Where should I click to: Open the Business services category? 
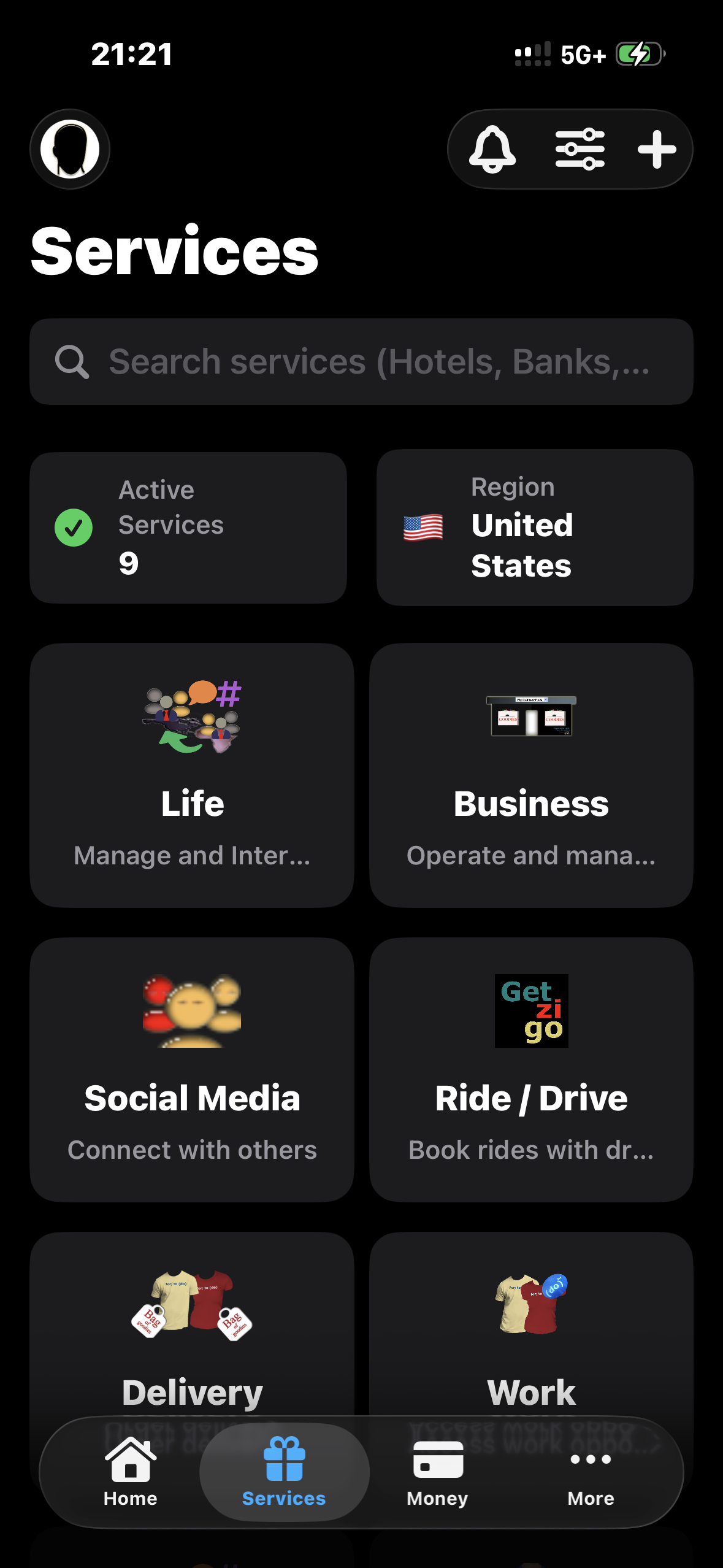pos(531,775)
